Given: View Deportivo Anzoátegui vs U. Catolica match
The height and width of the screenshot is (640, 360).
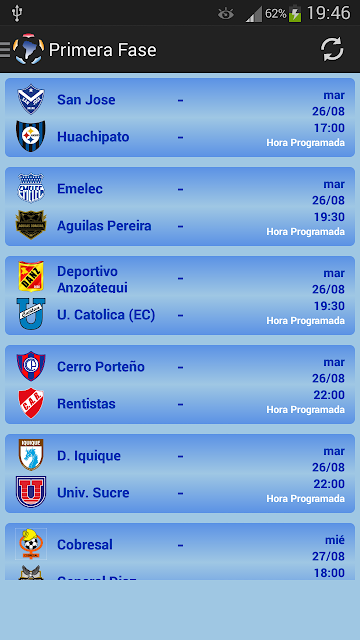Looking at the screenshot, I should (x=180, y=296).
